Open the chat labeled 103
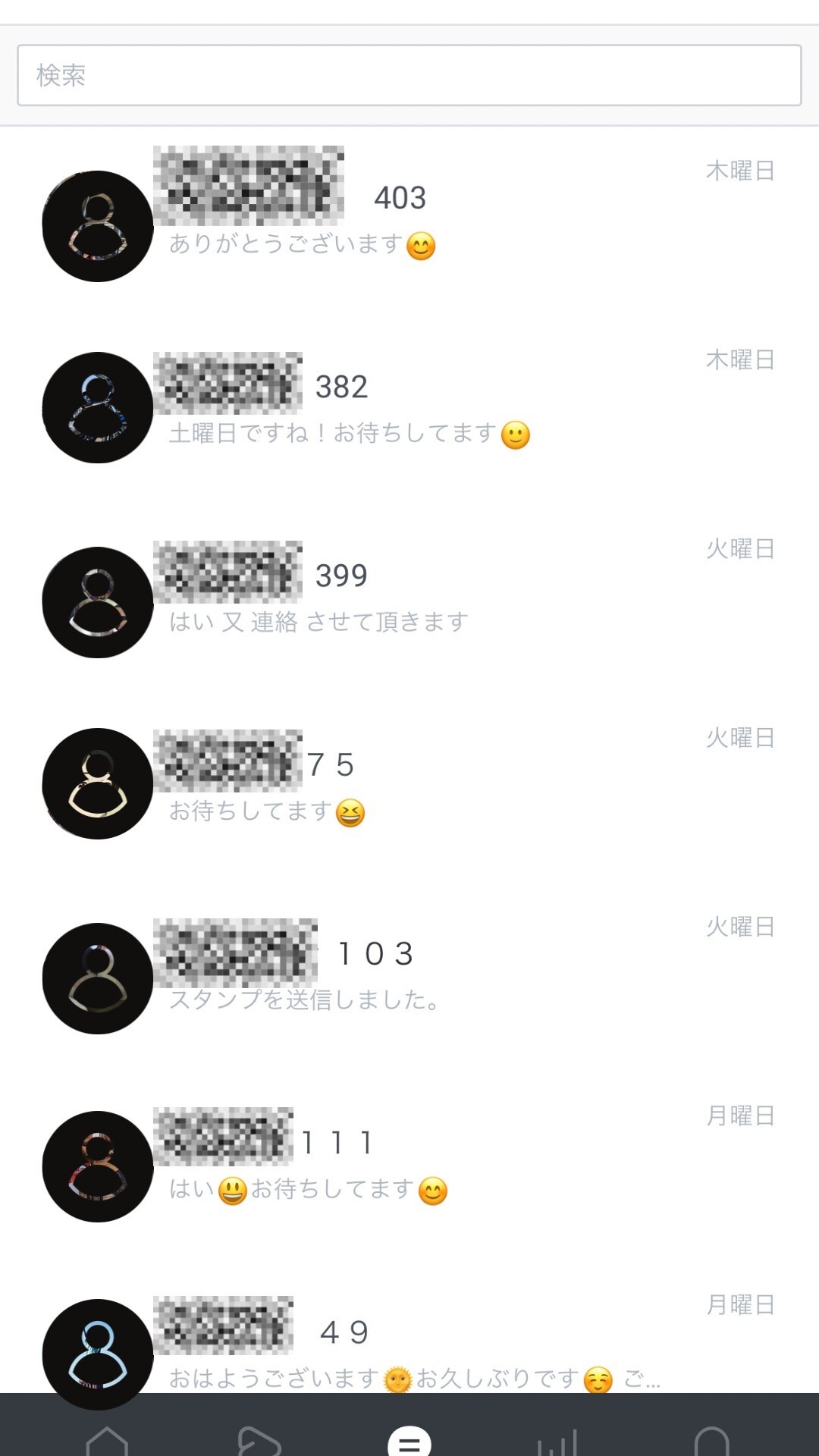The height and width of the screenshot is (1456, 819). [x=409, y=975]
